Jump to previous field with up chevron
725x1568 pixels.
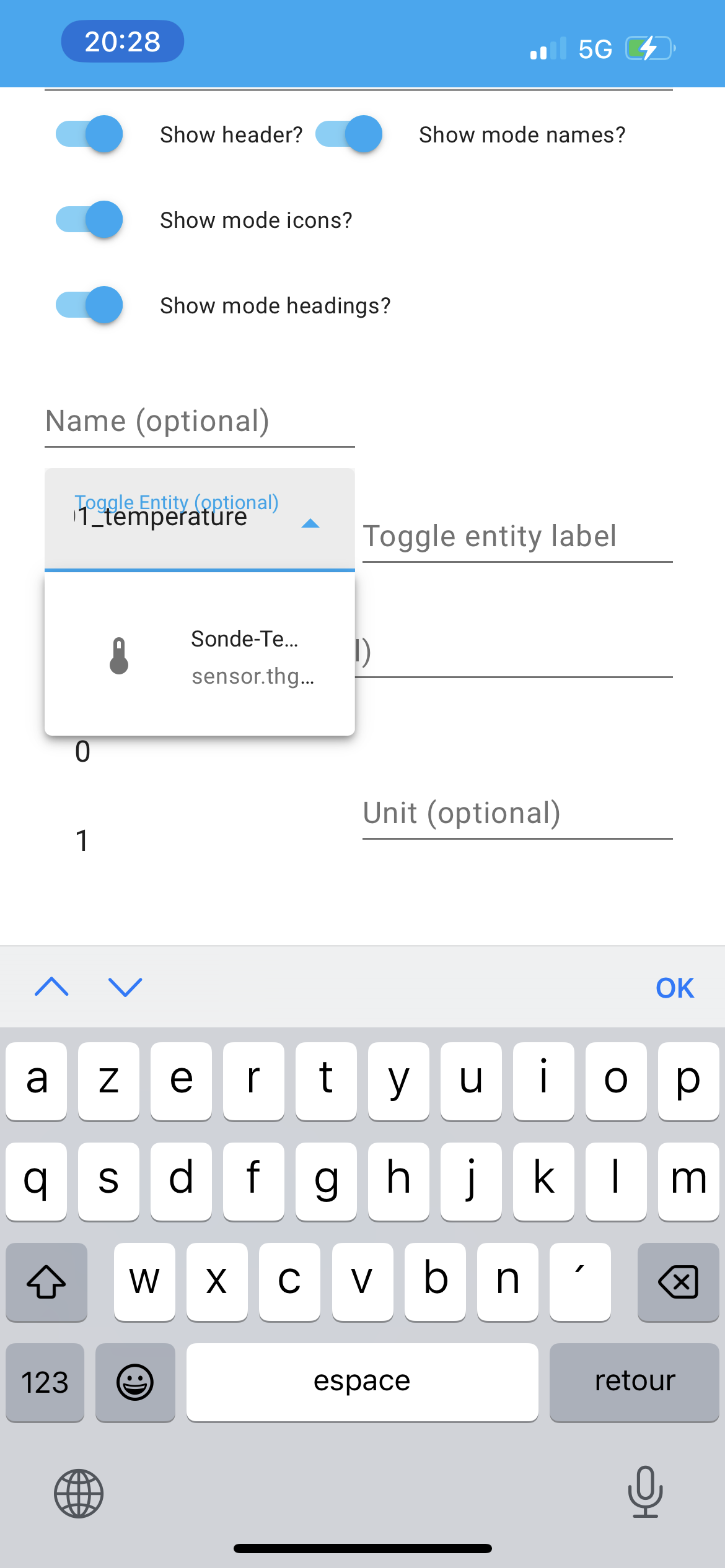(x=52, y=987)
